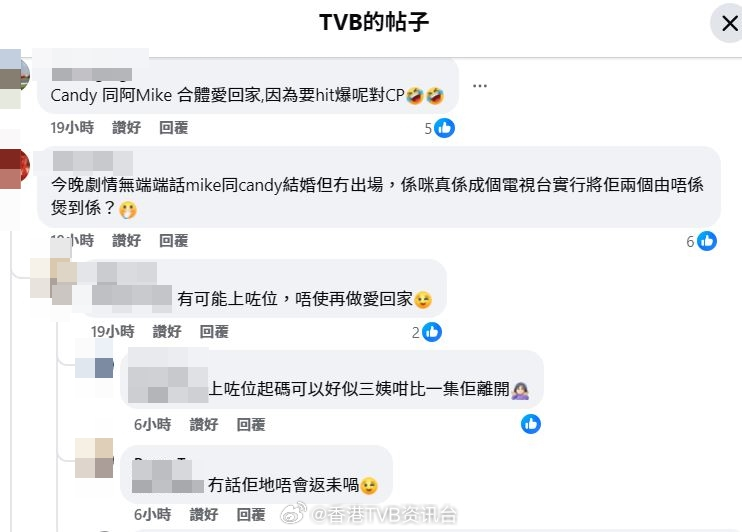The height and width of the screenshot is (532, 742).
Task: View reactions on the 今晚劇情無端端 comment
Action: [702, 241]
